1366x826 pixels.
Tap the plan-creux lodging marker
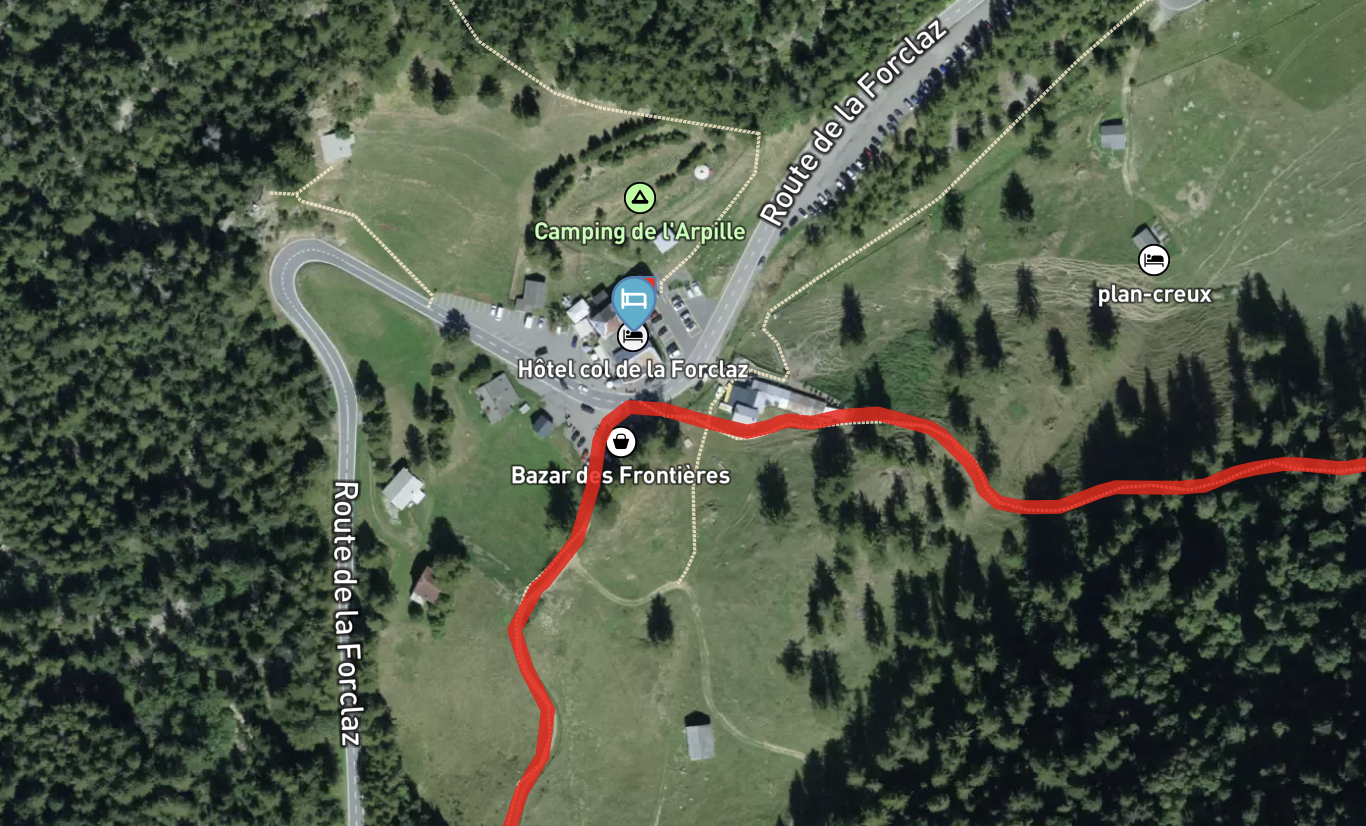click(1154, 261)
